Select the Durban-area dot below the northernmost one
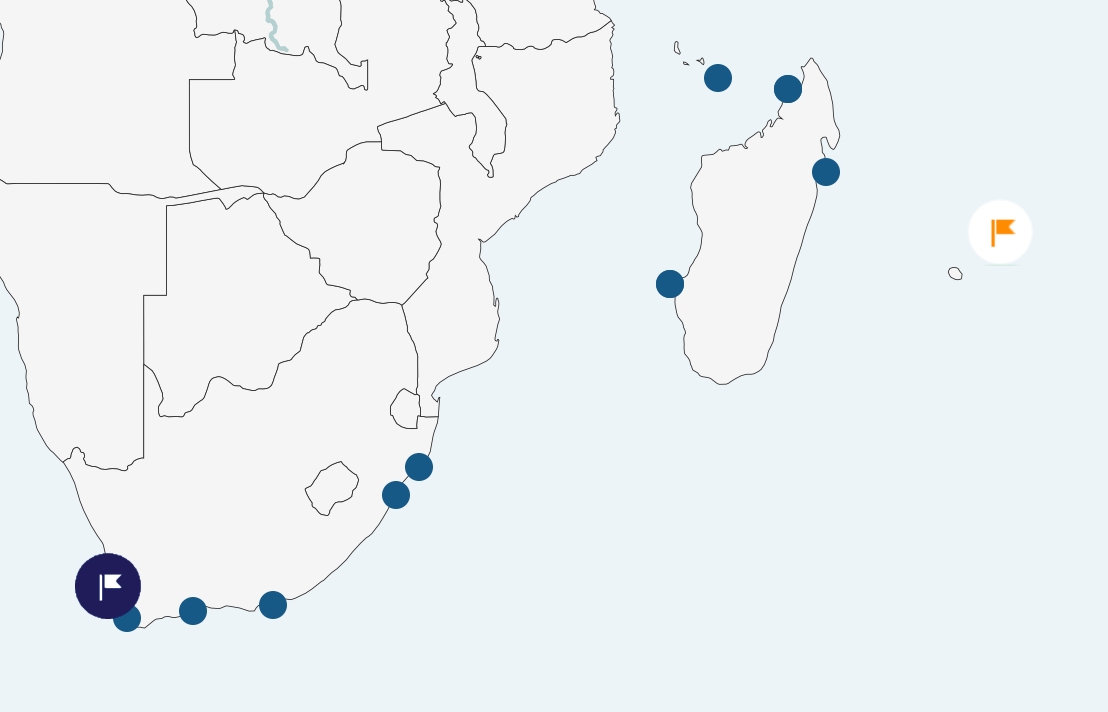The height and width of the screenshot is (712, 1108). coord(396,495)
